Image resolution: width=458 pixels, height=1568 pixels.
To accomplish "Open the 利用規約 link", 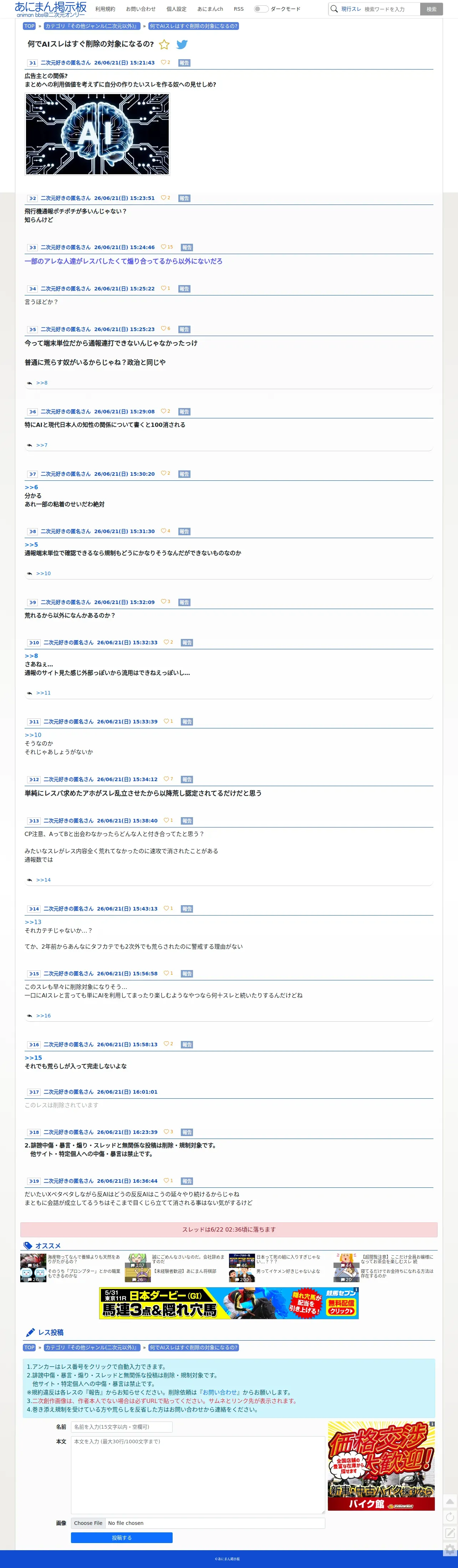I will point(105,9).
